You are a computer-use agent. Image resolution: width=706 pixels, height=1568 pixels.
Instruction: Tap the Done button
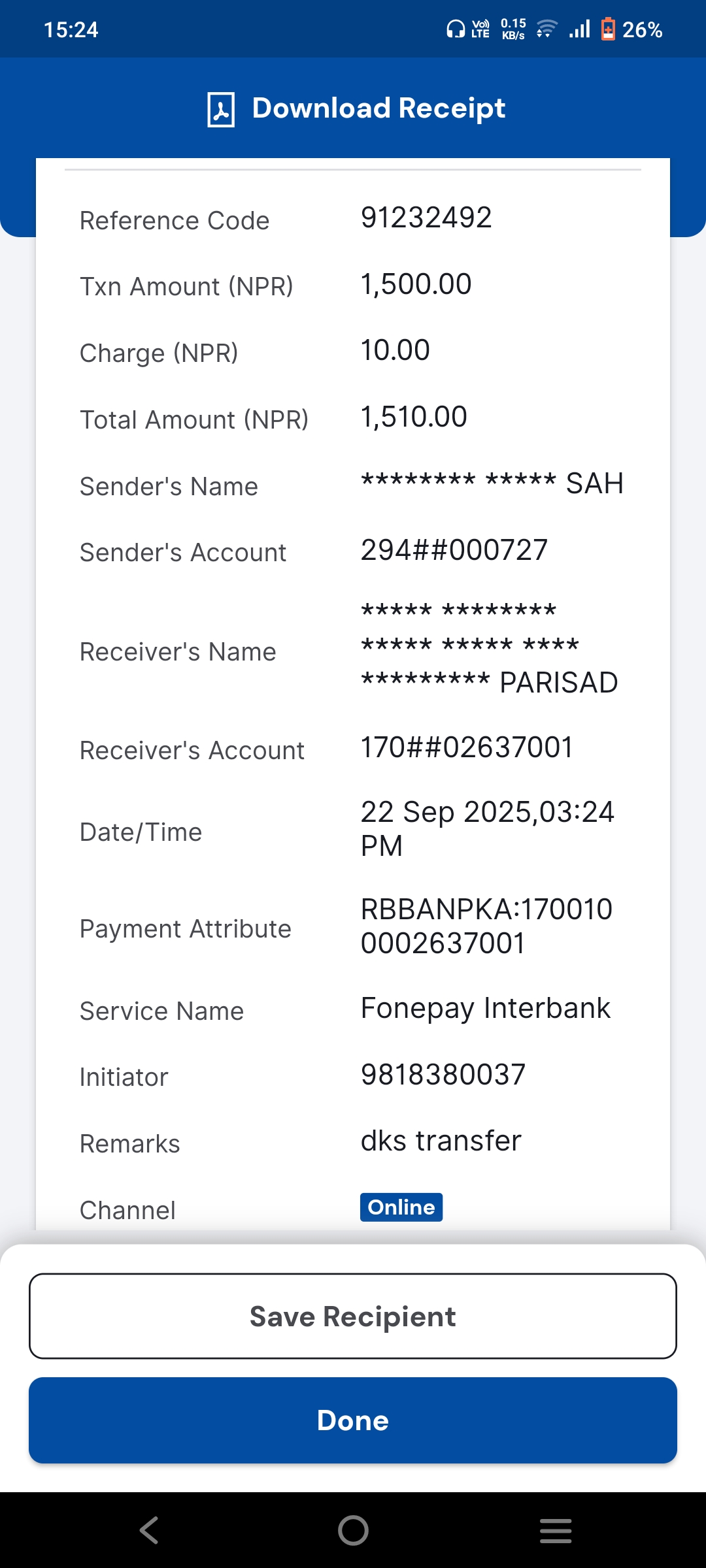[x=353, y=1420]
